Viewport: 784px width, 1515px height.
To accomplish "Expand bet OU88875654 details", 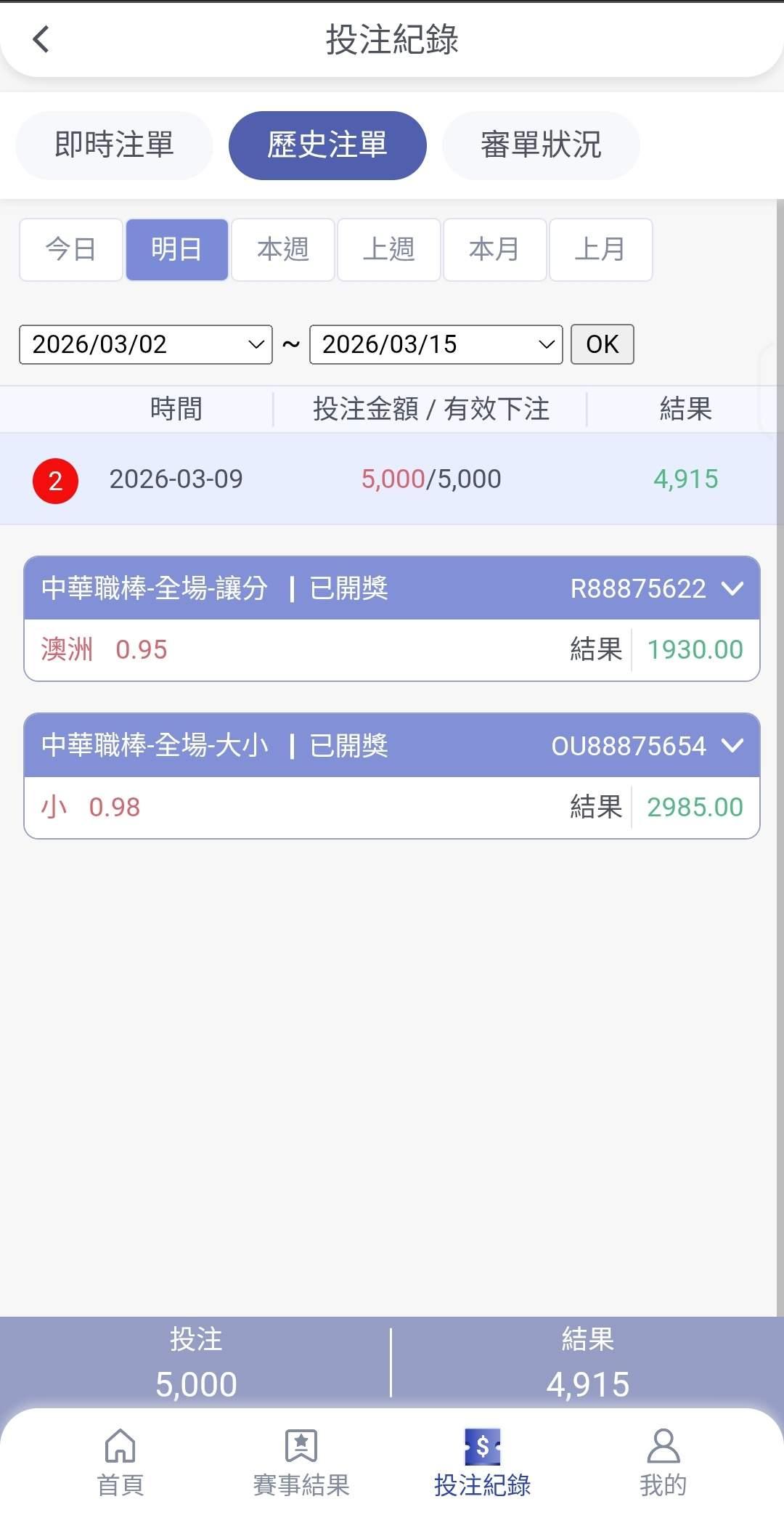I will tap(732, 746).
